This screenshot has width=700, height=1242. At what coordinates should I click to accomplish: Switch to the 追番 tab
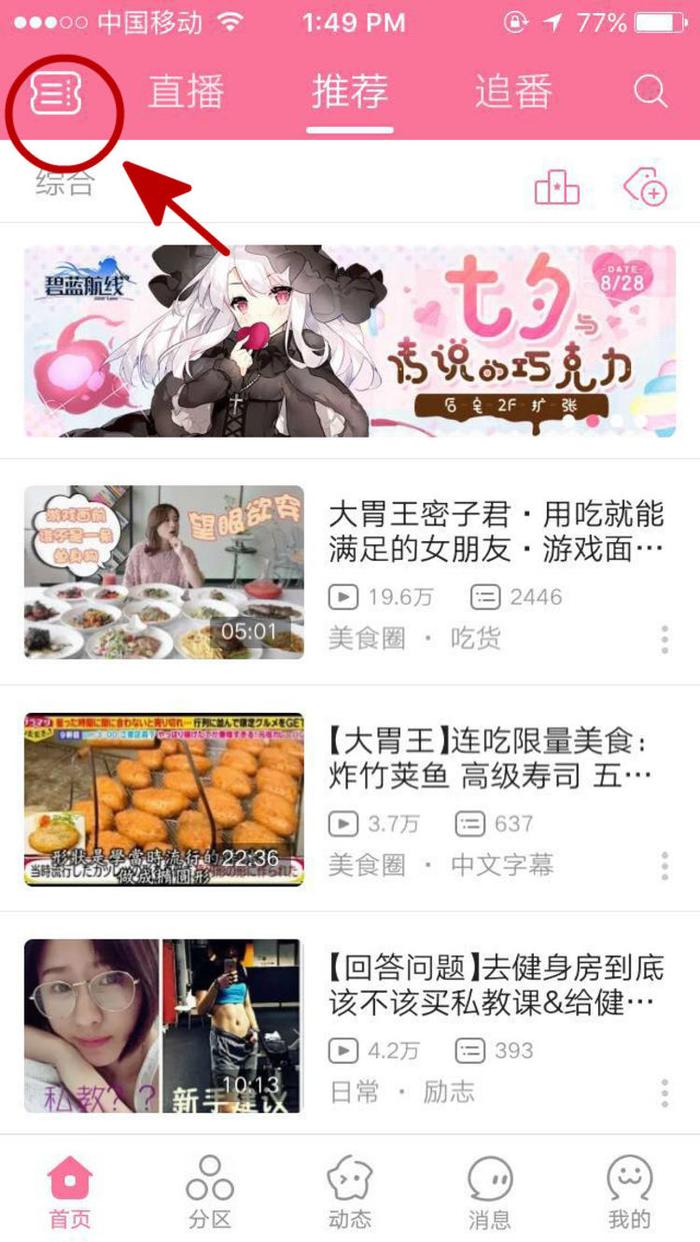pyautogui.click(x=513, y=92)
